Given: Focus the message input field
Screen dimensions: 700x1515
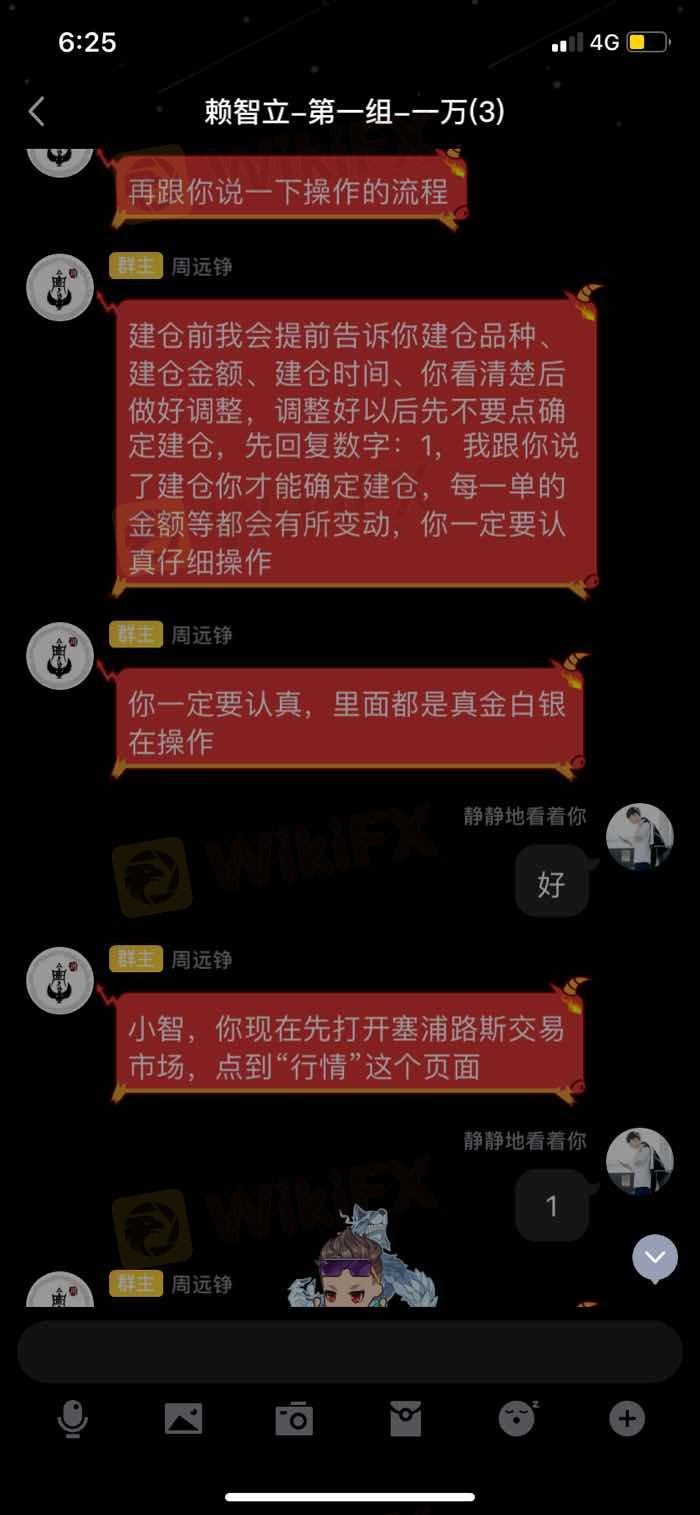Looking at the screenshot, I should click(350, 1352).
